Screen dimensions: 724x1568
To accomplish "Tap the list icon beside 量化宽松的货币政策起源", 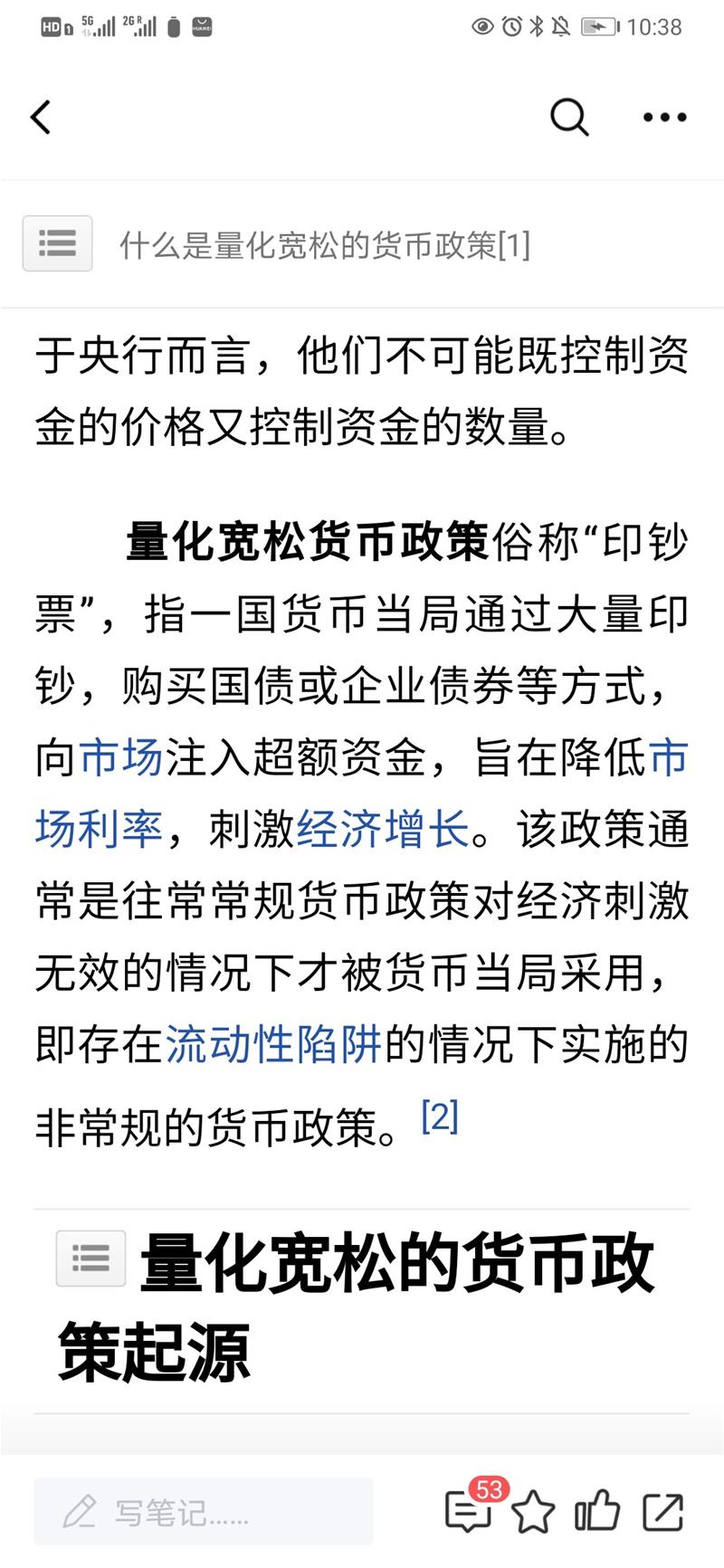I will coord(90,1258).
